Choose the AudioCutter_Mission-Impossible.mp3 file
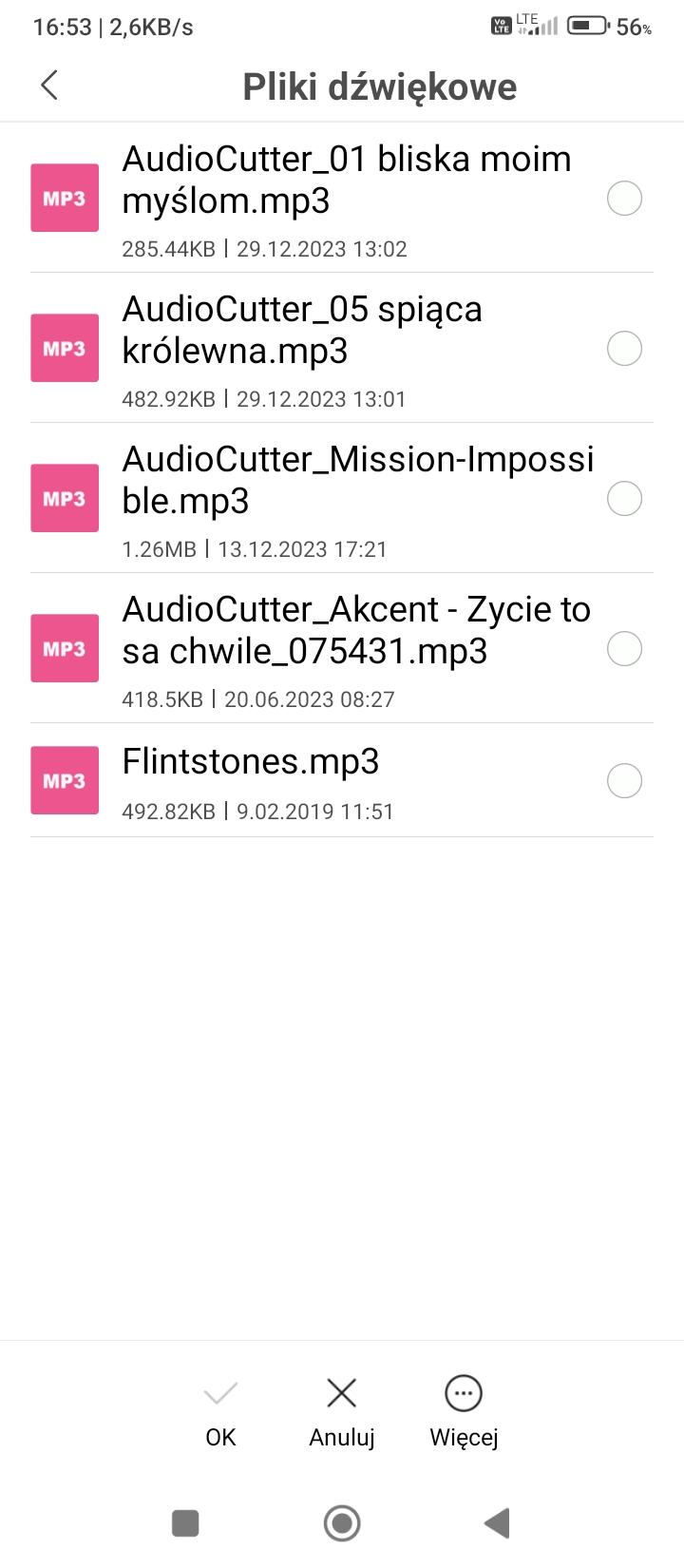 pyautogui.click(x=624, y=499)
